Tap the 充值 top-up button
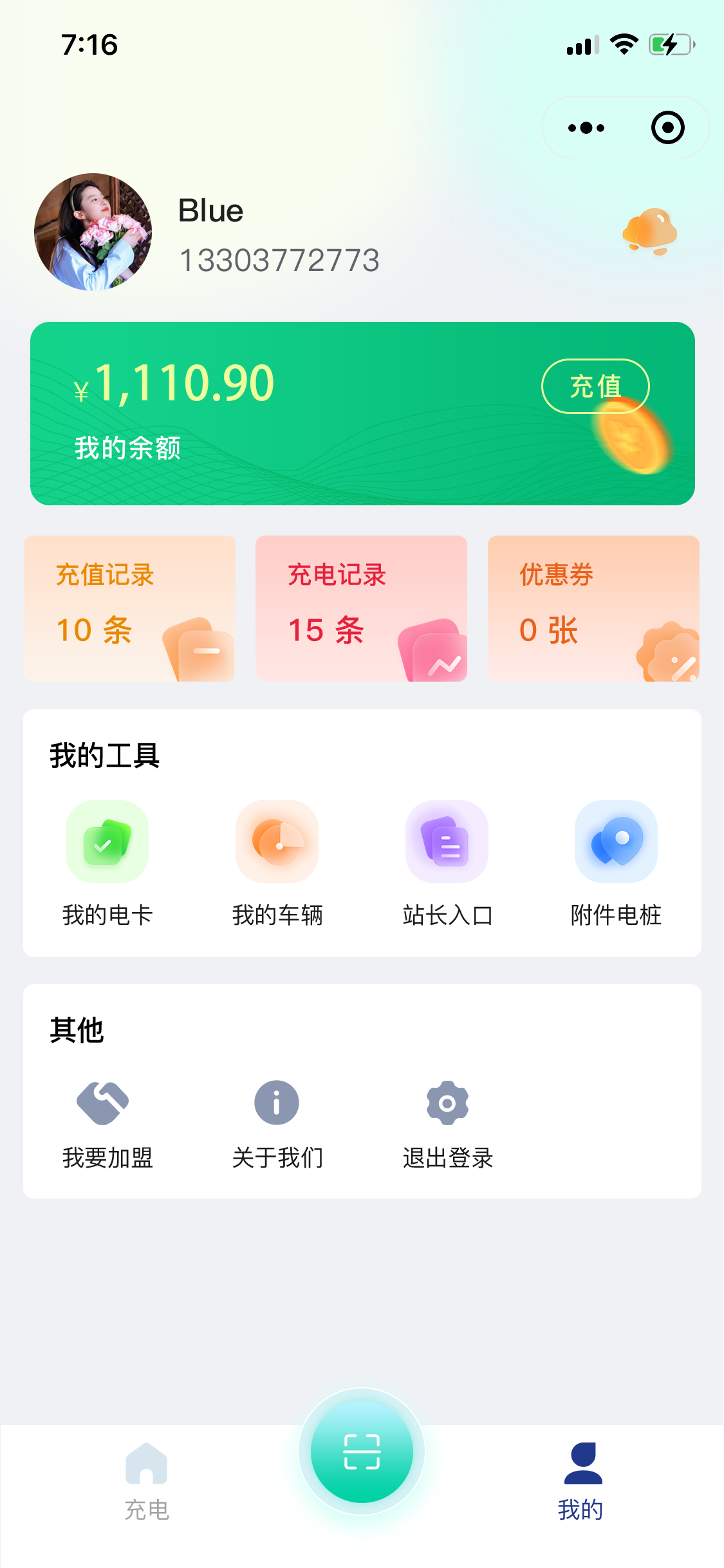 pos(595,386)
